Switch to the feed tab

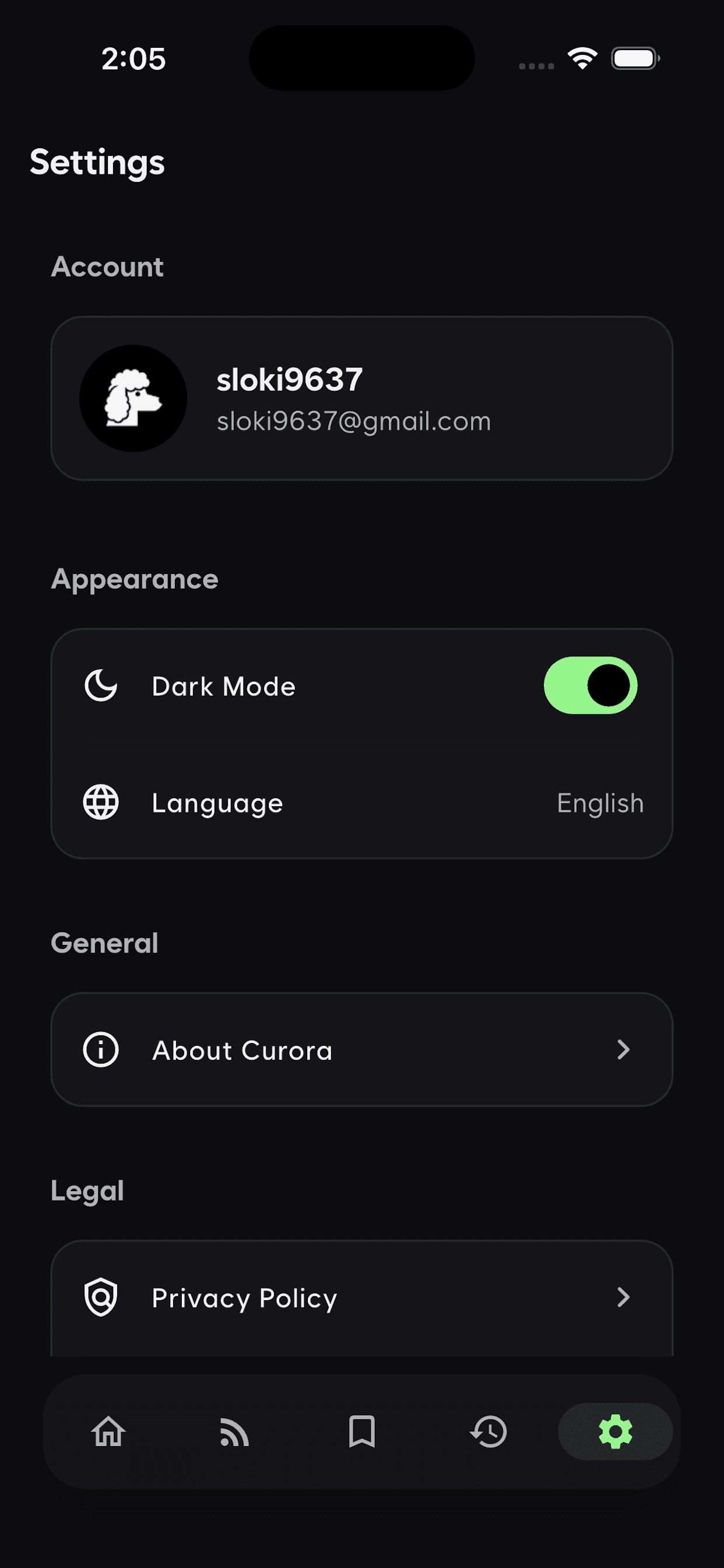(234, 1431)
